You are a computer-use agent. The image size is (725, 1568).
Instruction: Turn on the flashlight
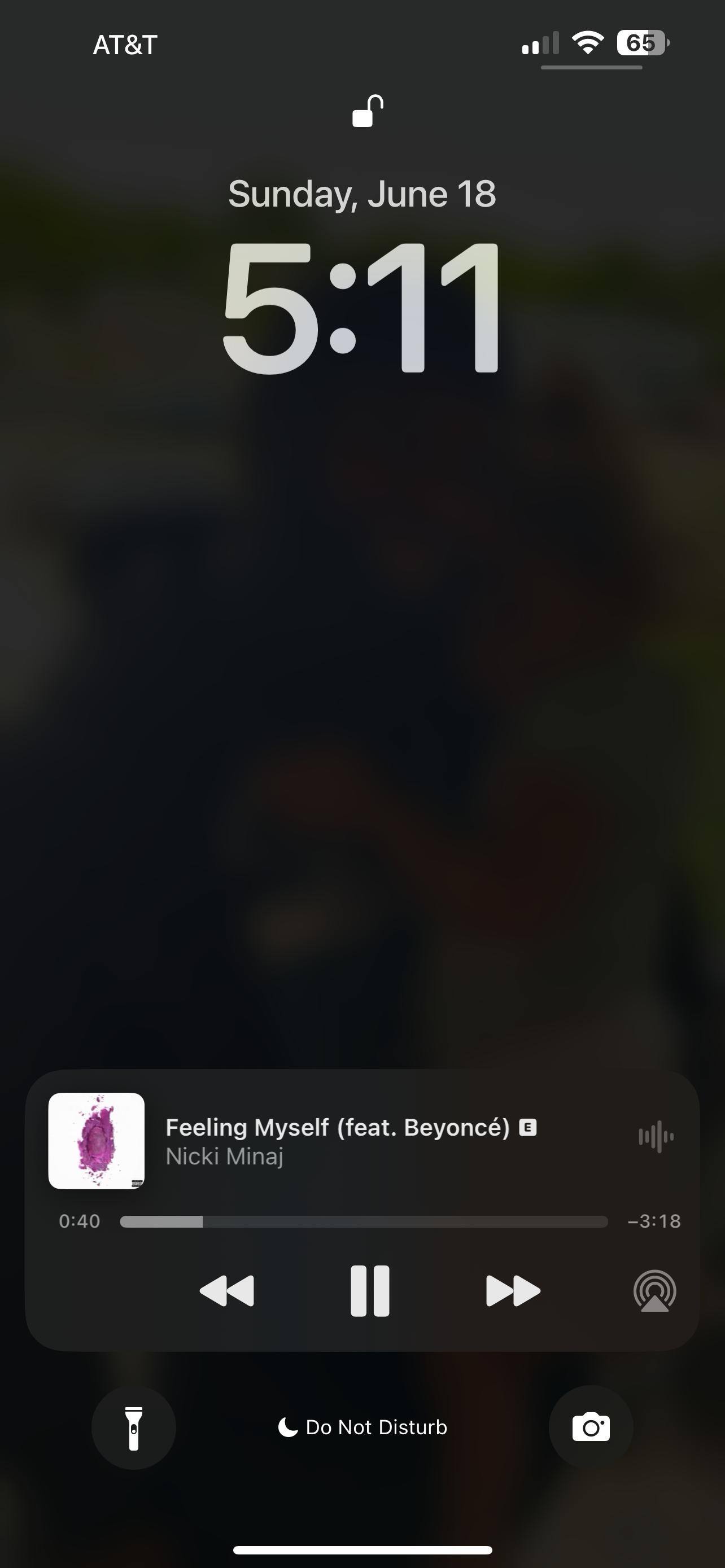133,1427
